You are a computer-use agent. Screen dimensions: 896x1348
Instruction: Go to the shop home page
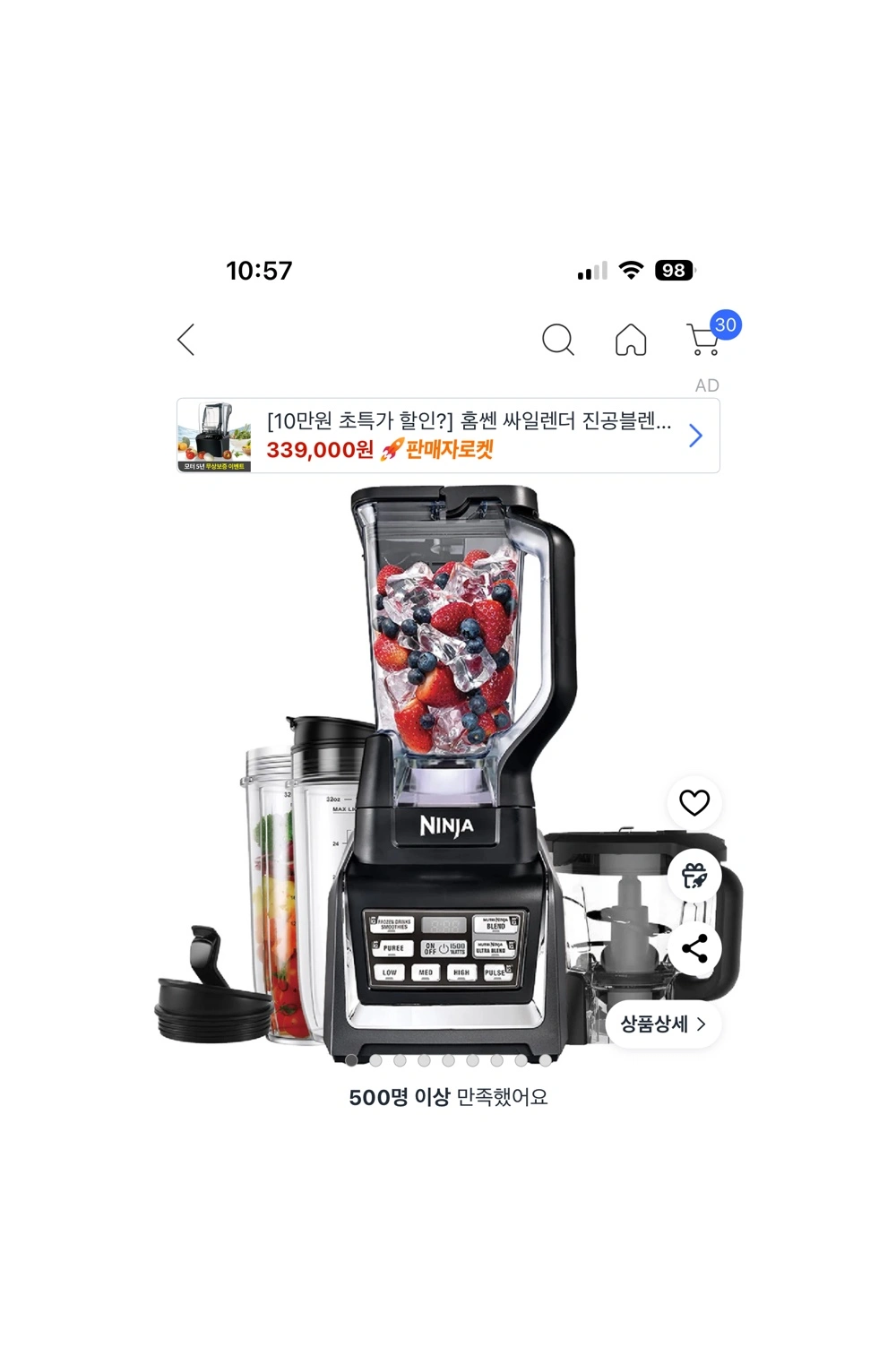631,340
